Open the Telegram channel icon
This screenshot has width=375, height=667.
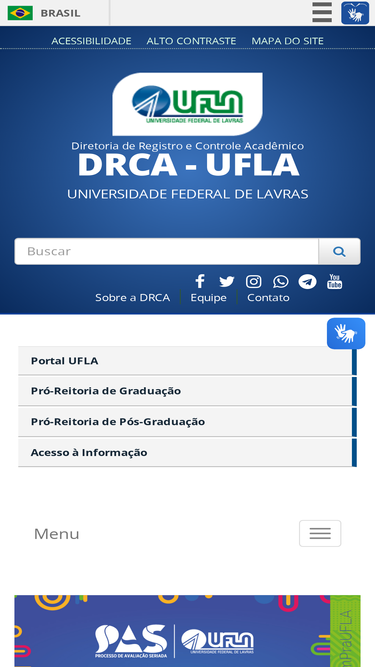307,282
